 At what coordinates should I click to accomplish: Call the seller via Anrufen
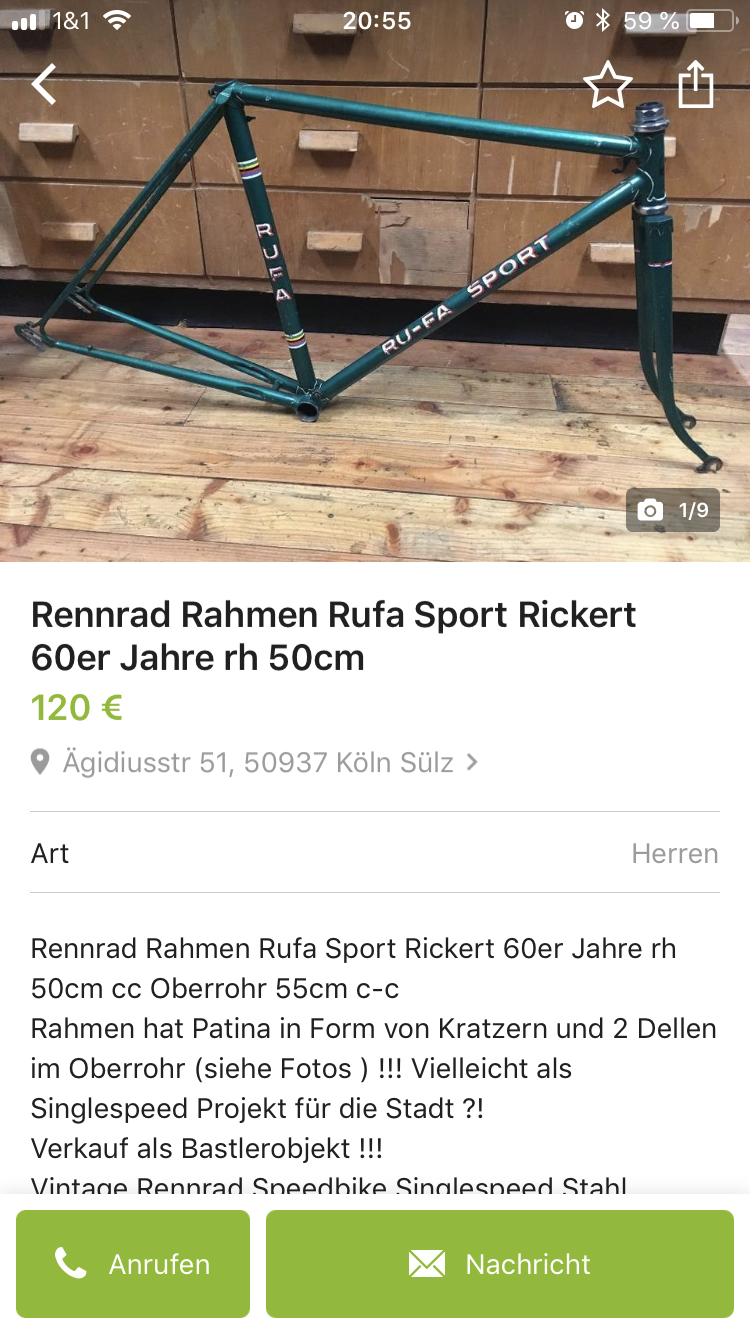(x=133, y=1264)
